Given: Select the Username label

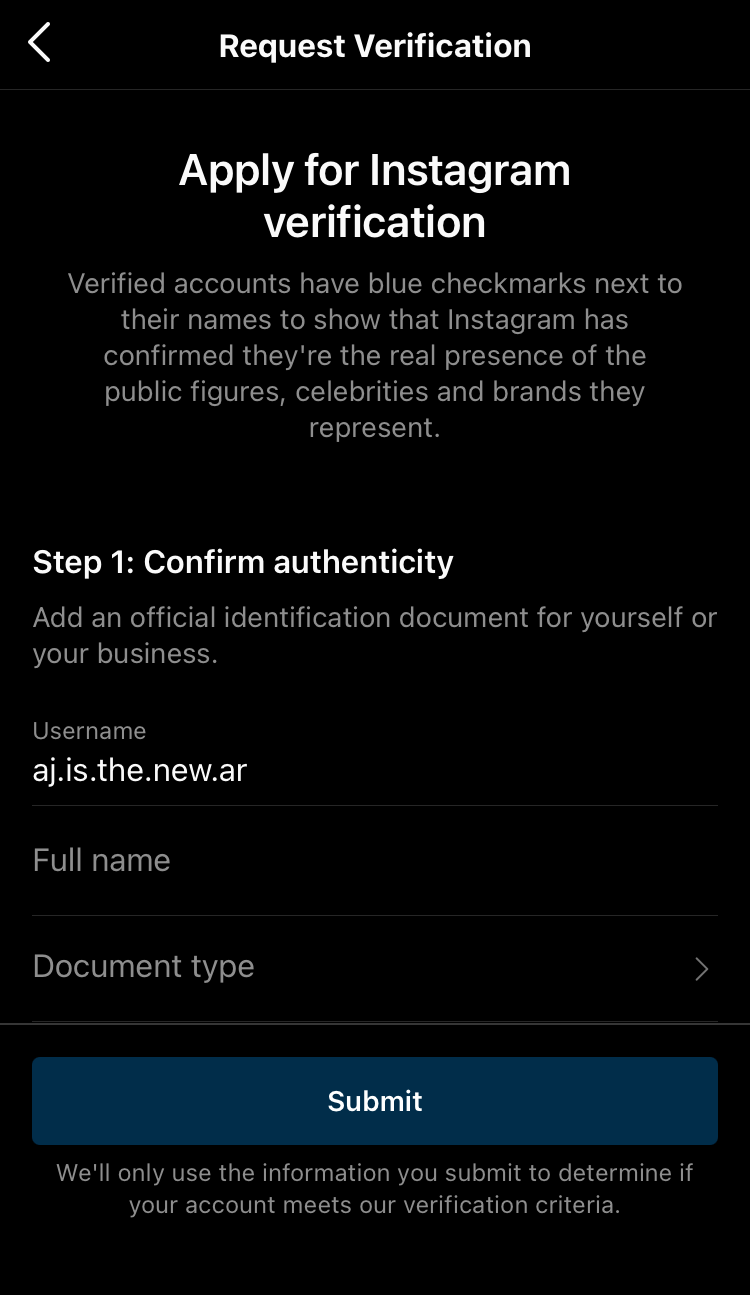Looking at the screenshot, I should coord(89,731).
